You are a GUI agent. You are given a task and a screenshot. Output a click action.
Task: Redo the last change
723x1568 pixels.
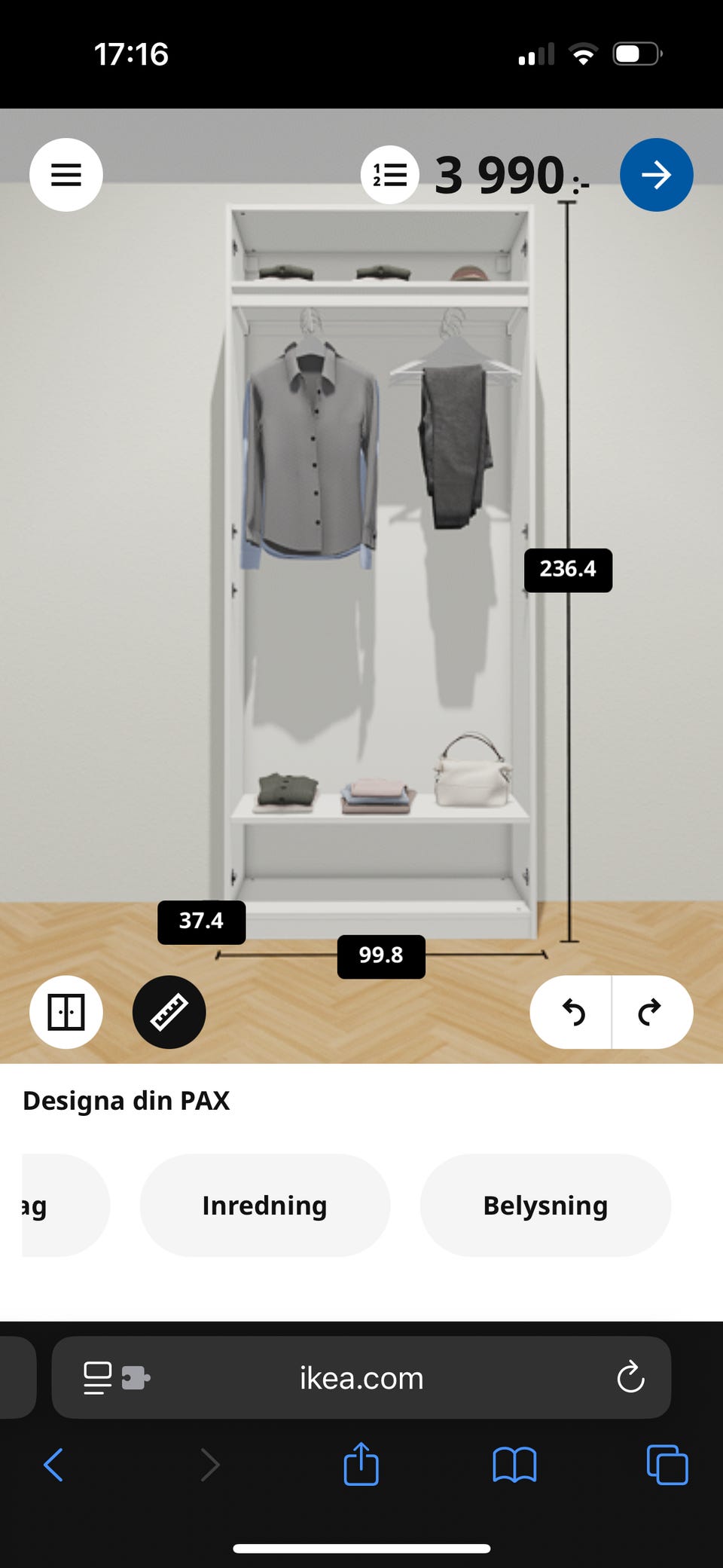tap(652, 1012)
